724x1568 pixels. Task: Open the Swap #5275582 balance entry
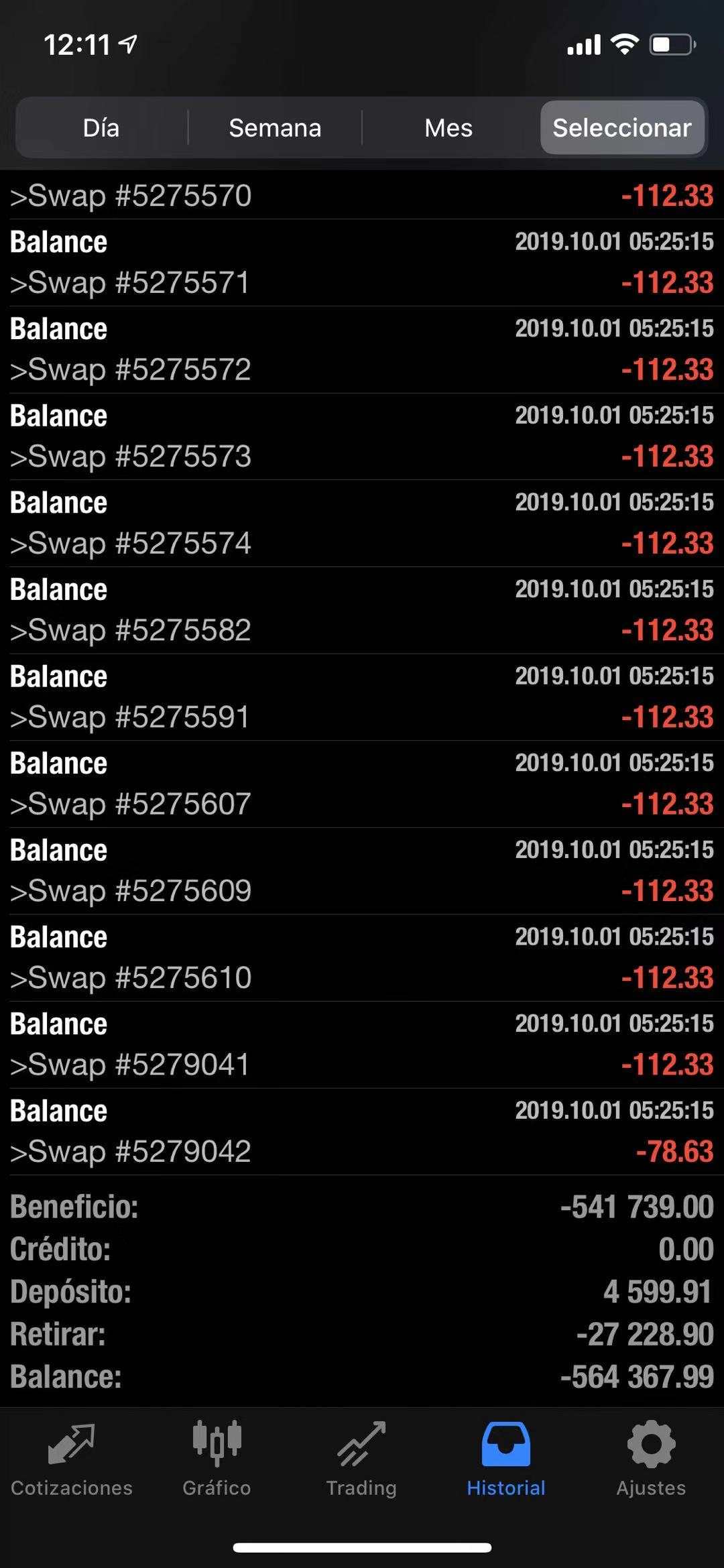(362, 611)
